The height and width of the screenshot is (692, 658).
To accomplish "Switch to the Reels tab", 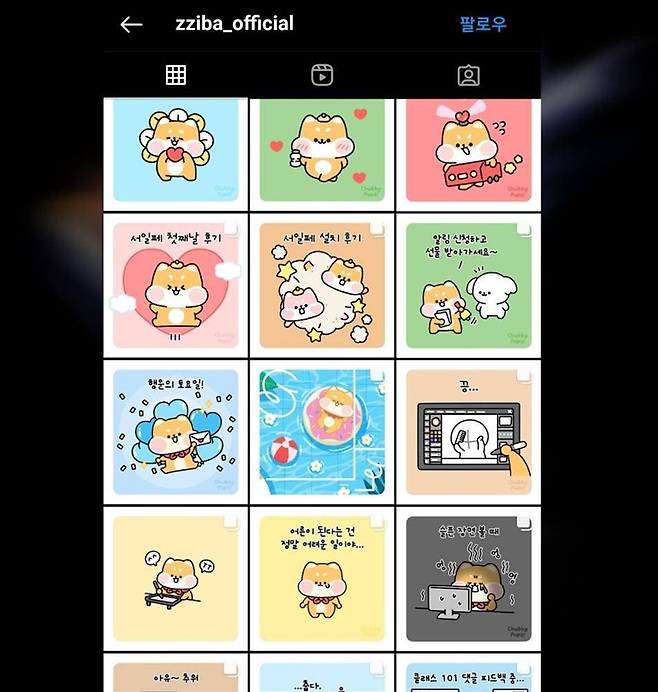I will (x=322, y=75).
